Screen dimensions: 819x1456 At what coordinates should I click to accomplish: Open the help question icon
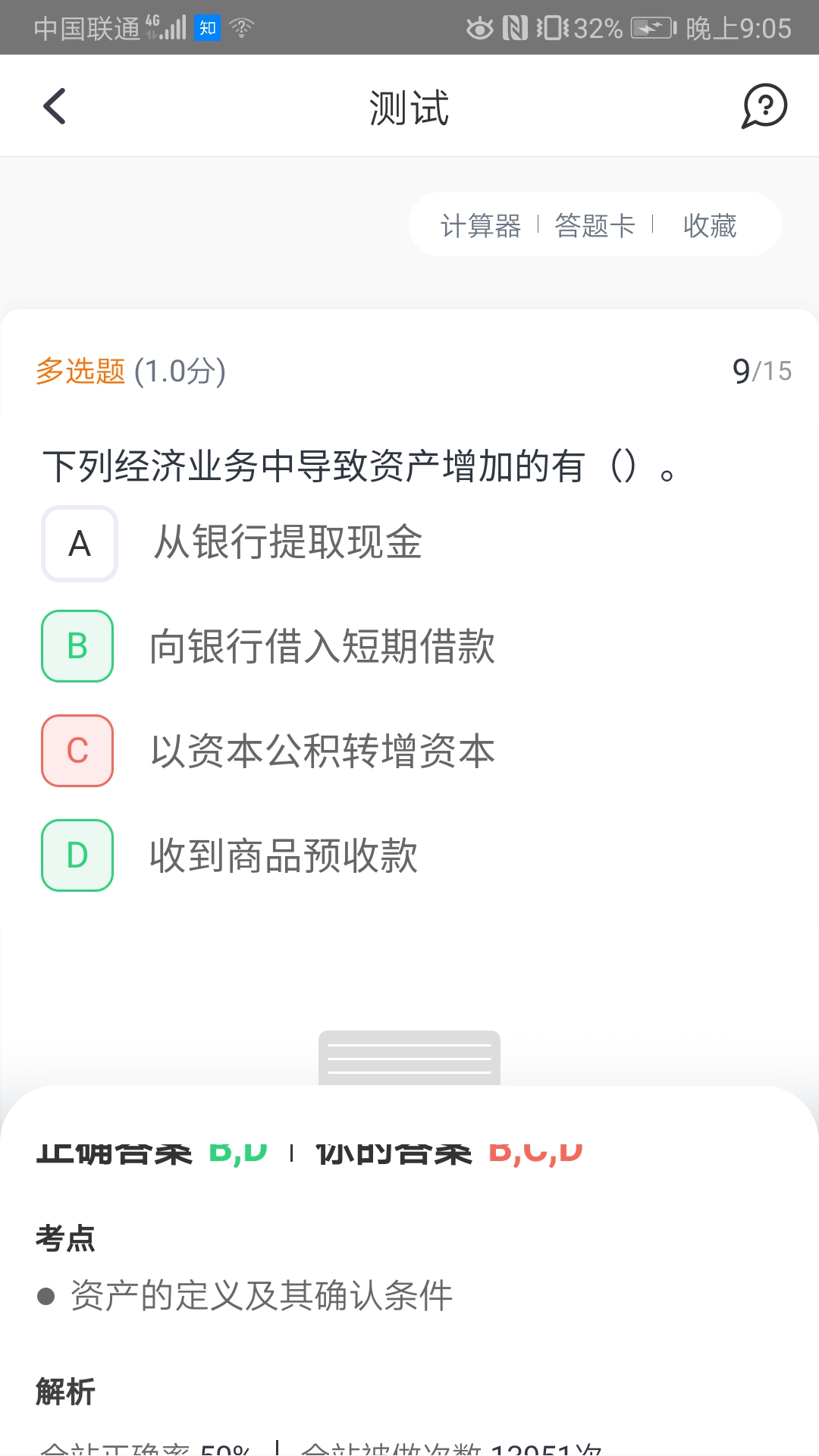tap(764, 106)
